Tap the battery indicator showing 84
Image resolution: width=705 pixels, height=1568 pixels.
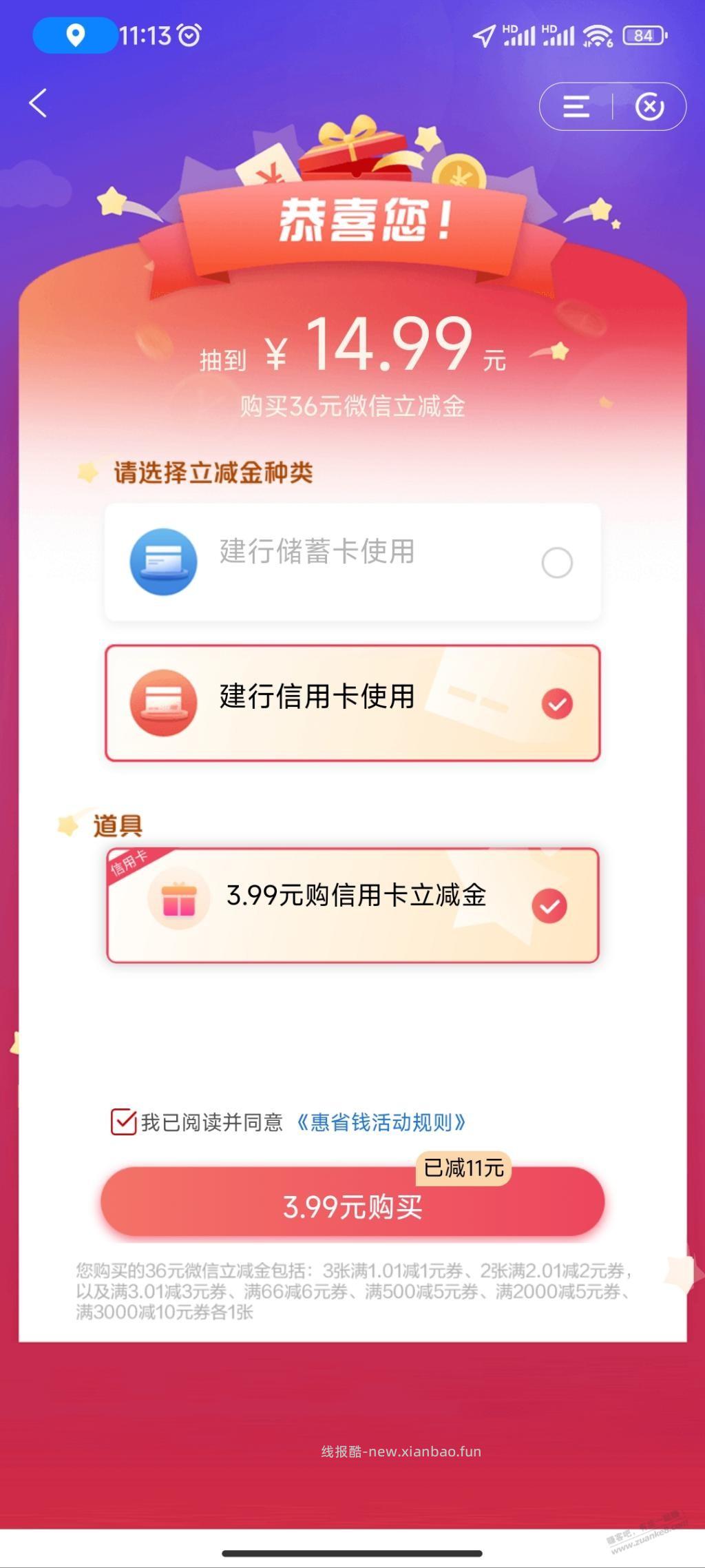pos(644,35)
